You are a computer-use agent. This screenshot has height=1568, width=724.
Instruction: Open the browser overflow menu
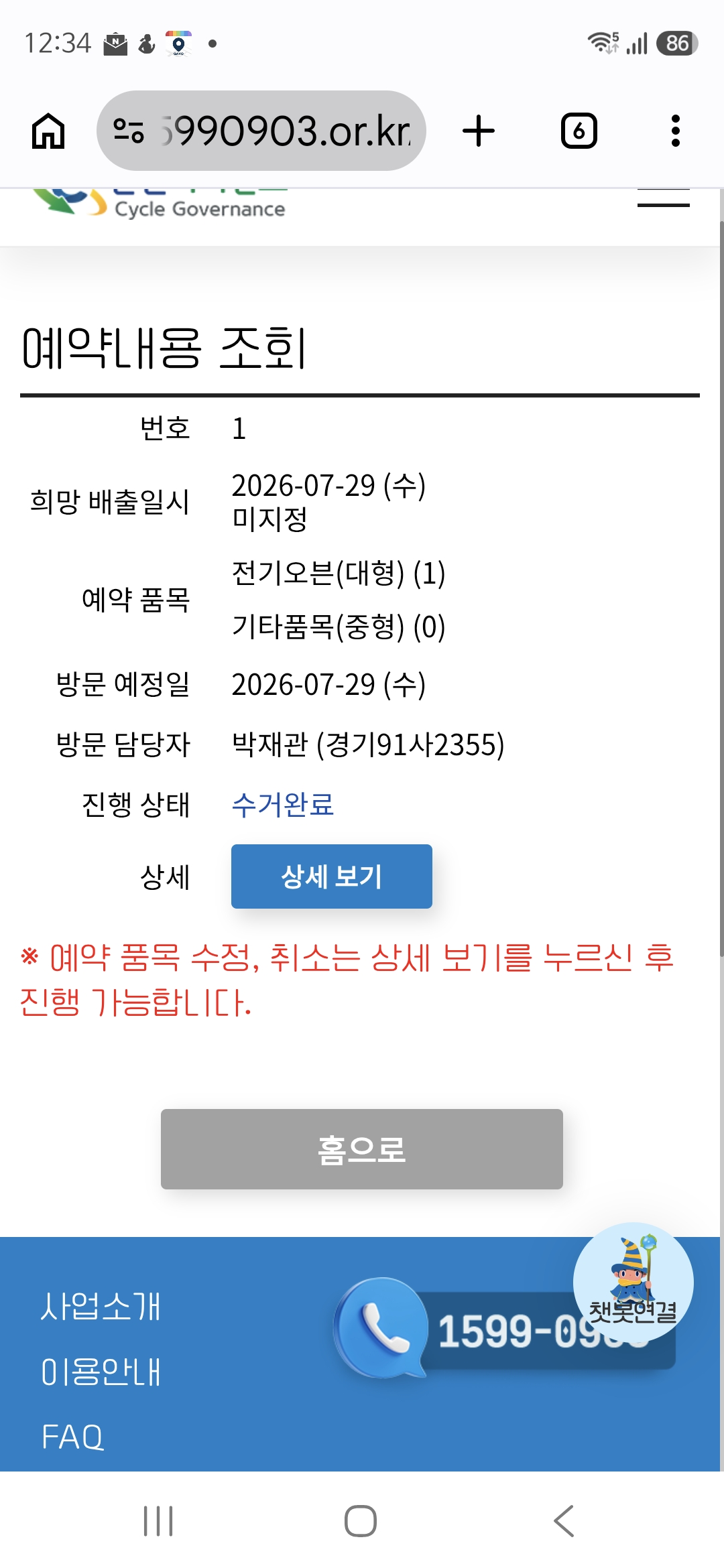[x=676, y=131]
